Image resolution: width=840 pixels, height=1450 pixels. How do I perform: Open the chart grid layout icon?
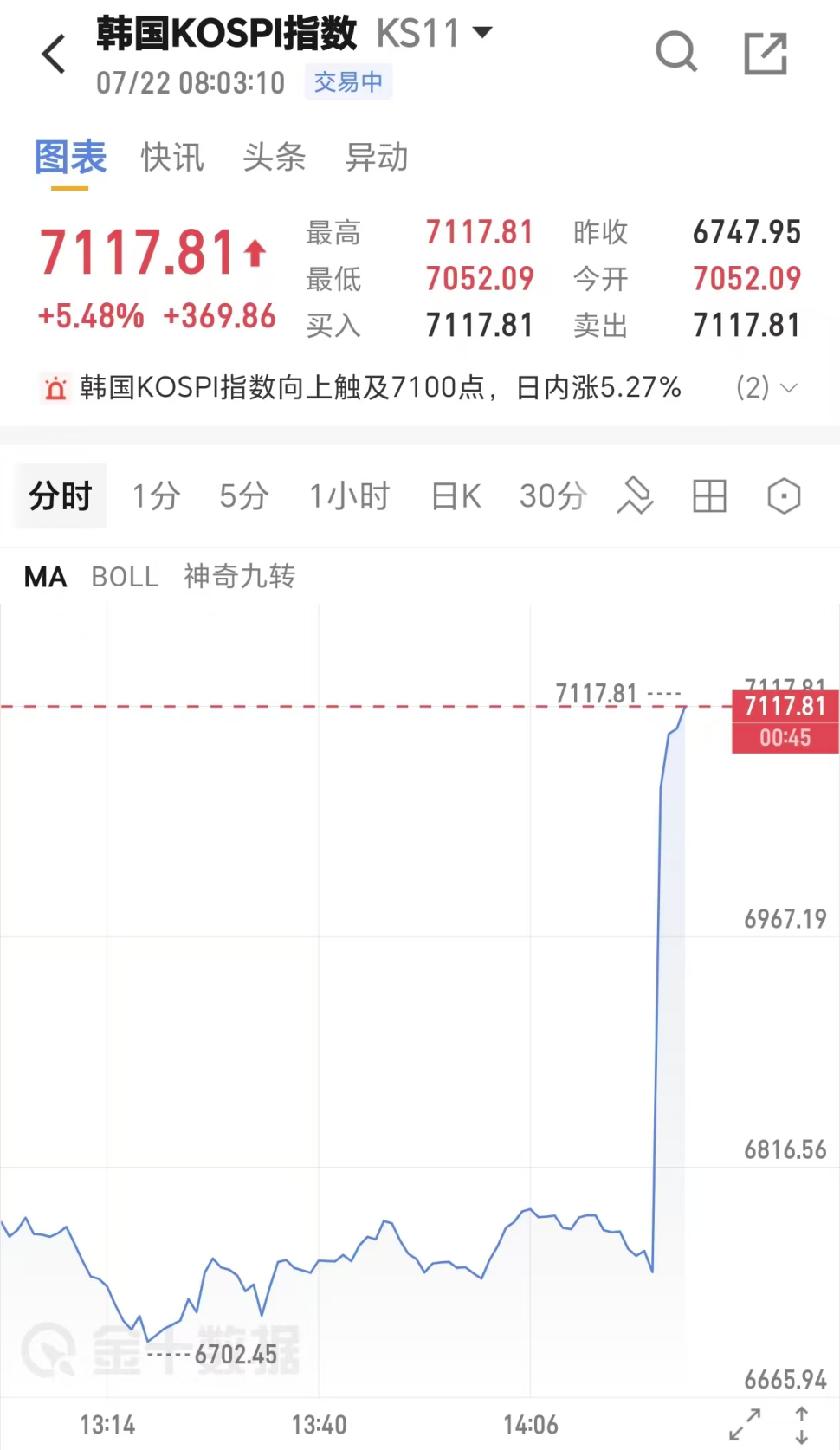[709, 496]
